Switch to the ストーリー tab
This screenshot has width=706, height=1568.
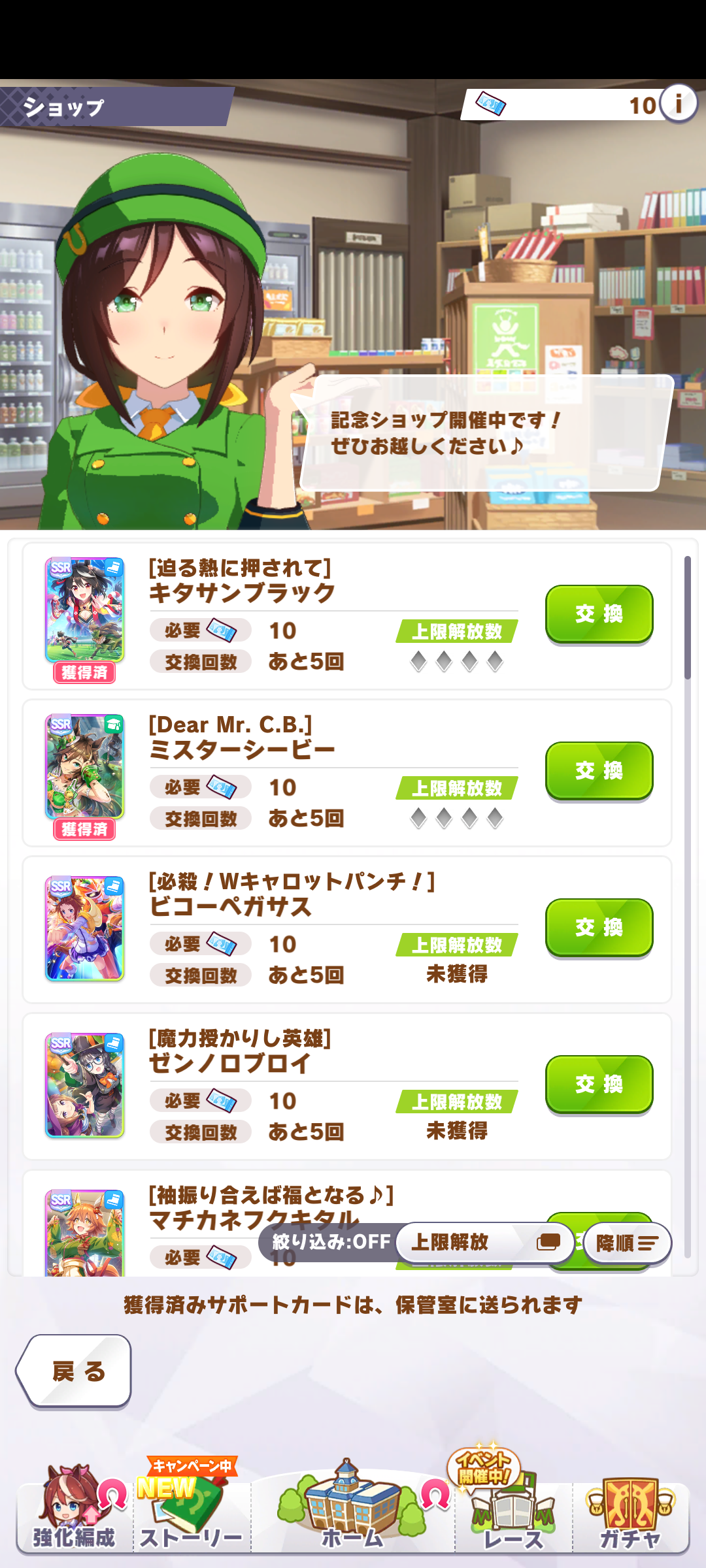point(192,1511)
